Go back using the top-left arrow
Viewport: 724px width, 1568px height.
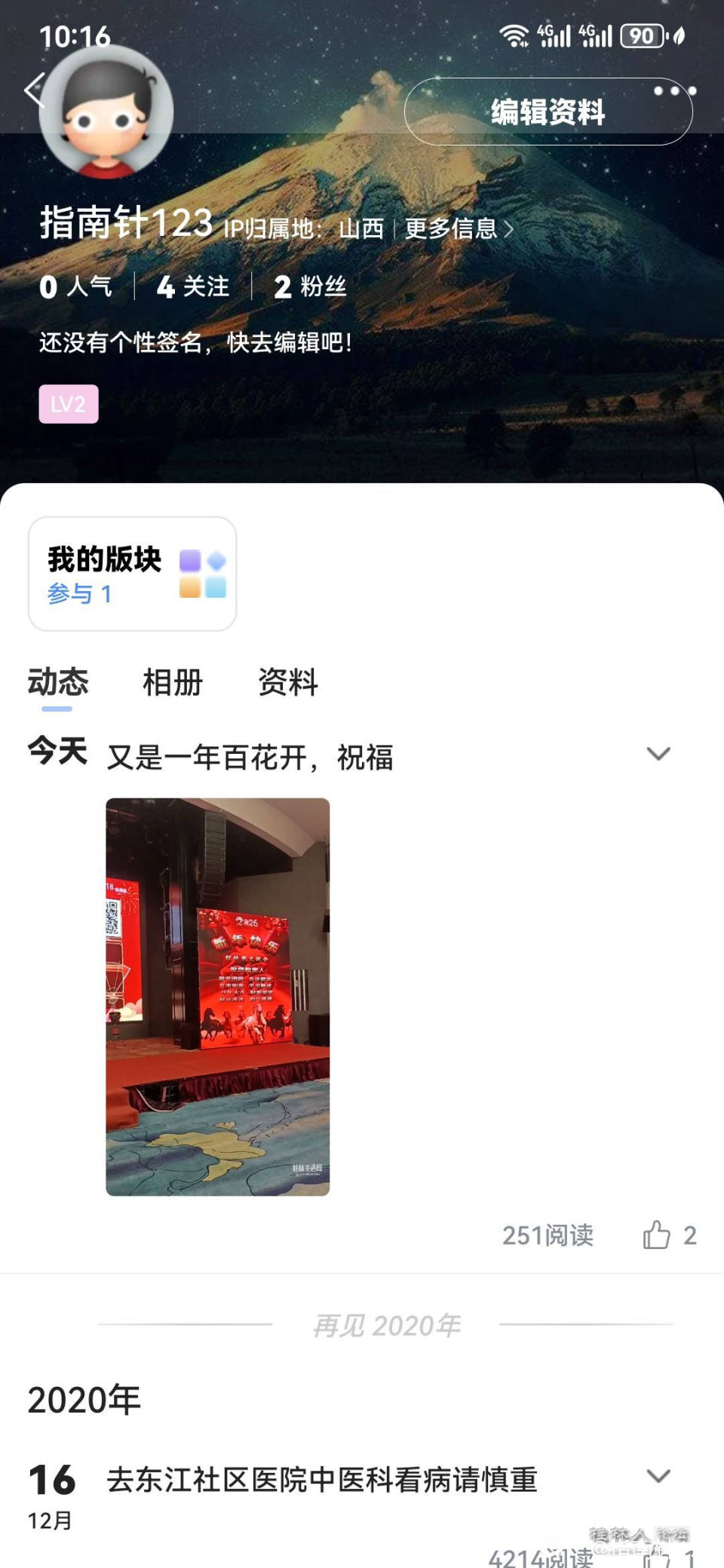(34, 90)
